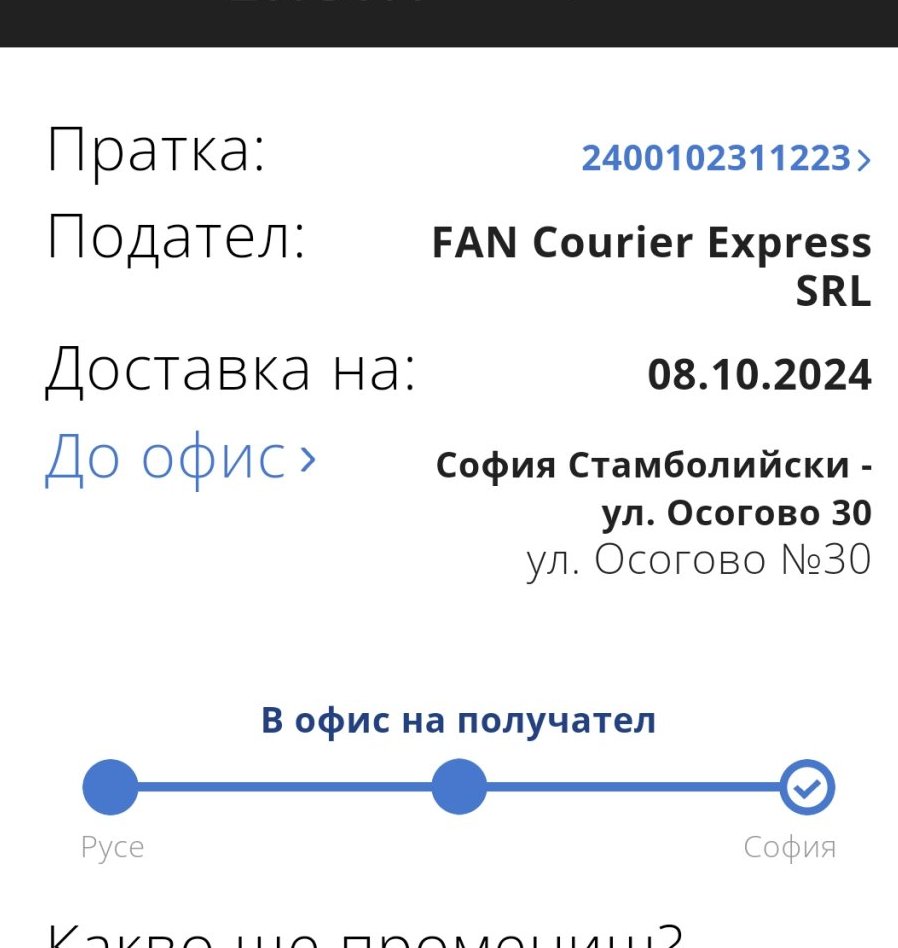The image size is (898, 948).
Task: Open the До офис delivery option
Action: click(x=181, y=459)
